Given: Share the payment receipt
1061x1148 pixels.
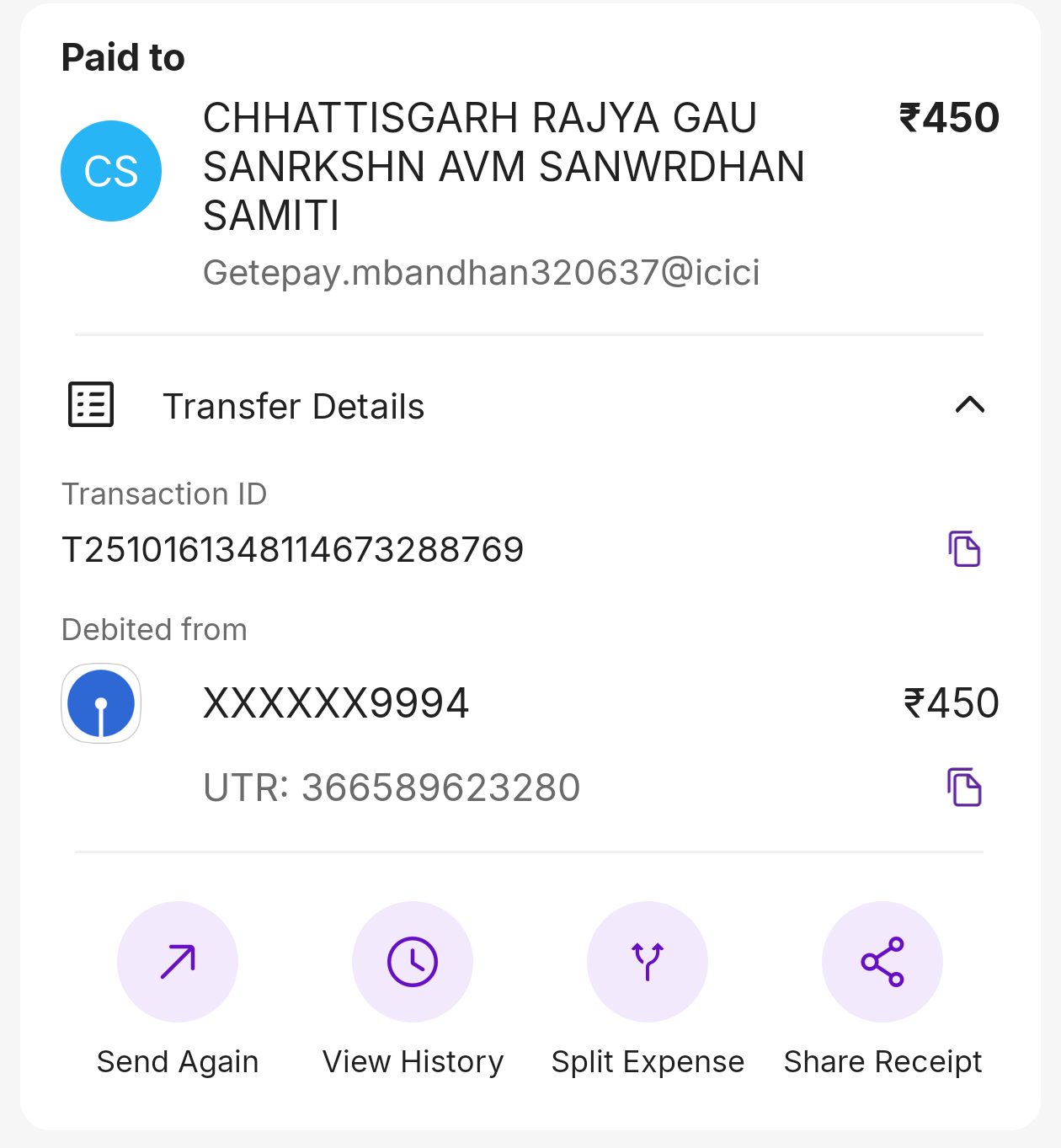Looking at the screenshot, I should click(x=882, y=962).
